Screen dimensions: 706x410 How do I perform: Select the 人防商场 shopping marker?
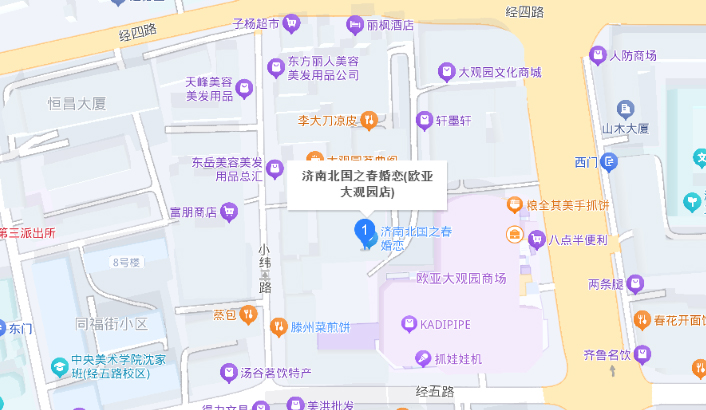(x=598, y=55)
